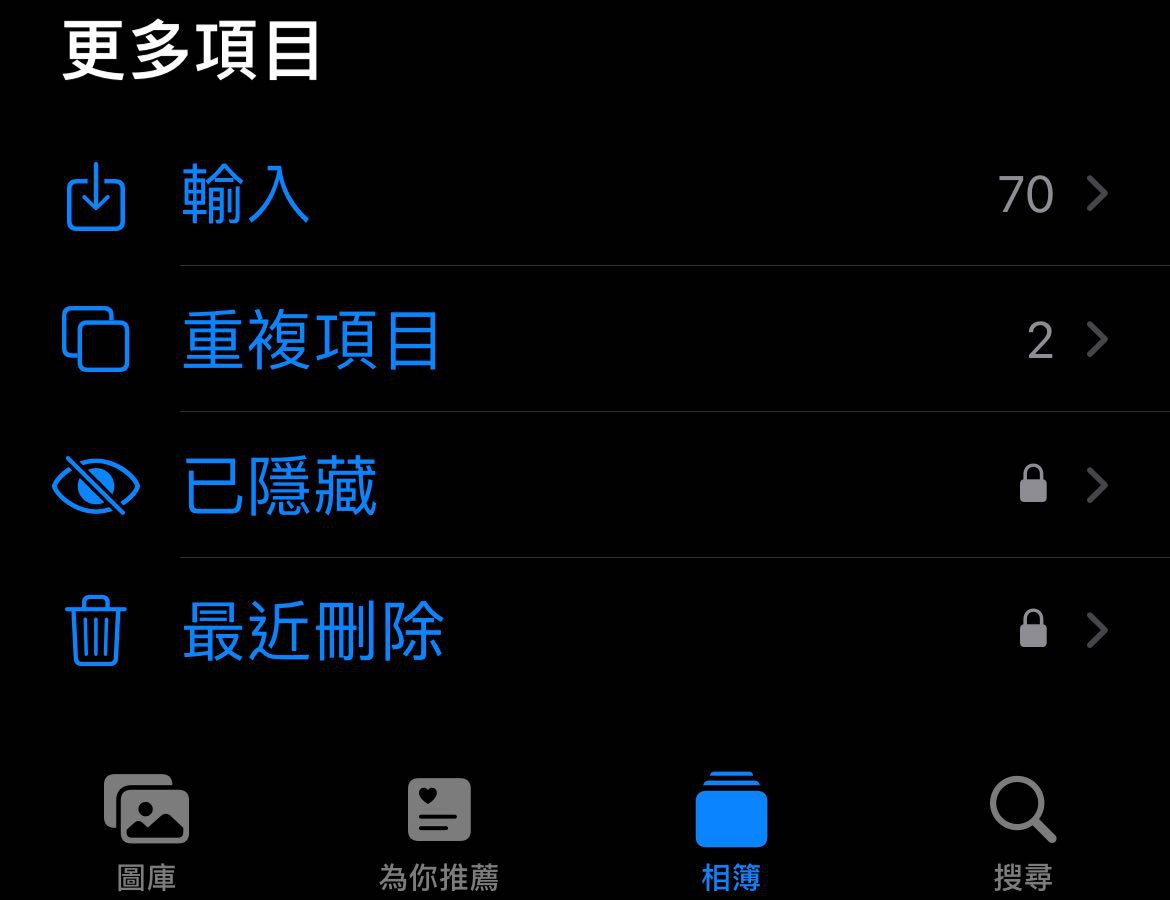
Task: Switch to the 為你推薦 tab
Action: (439, 830)
